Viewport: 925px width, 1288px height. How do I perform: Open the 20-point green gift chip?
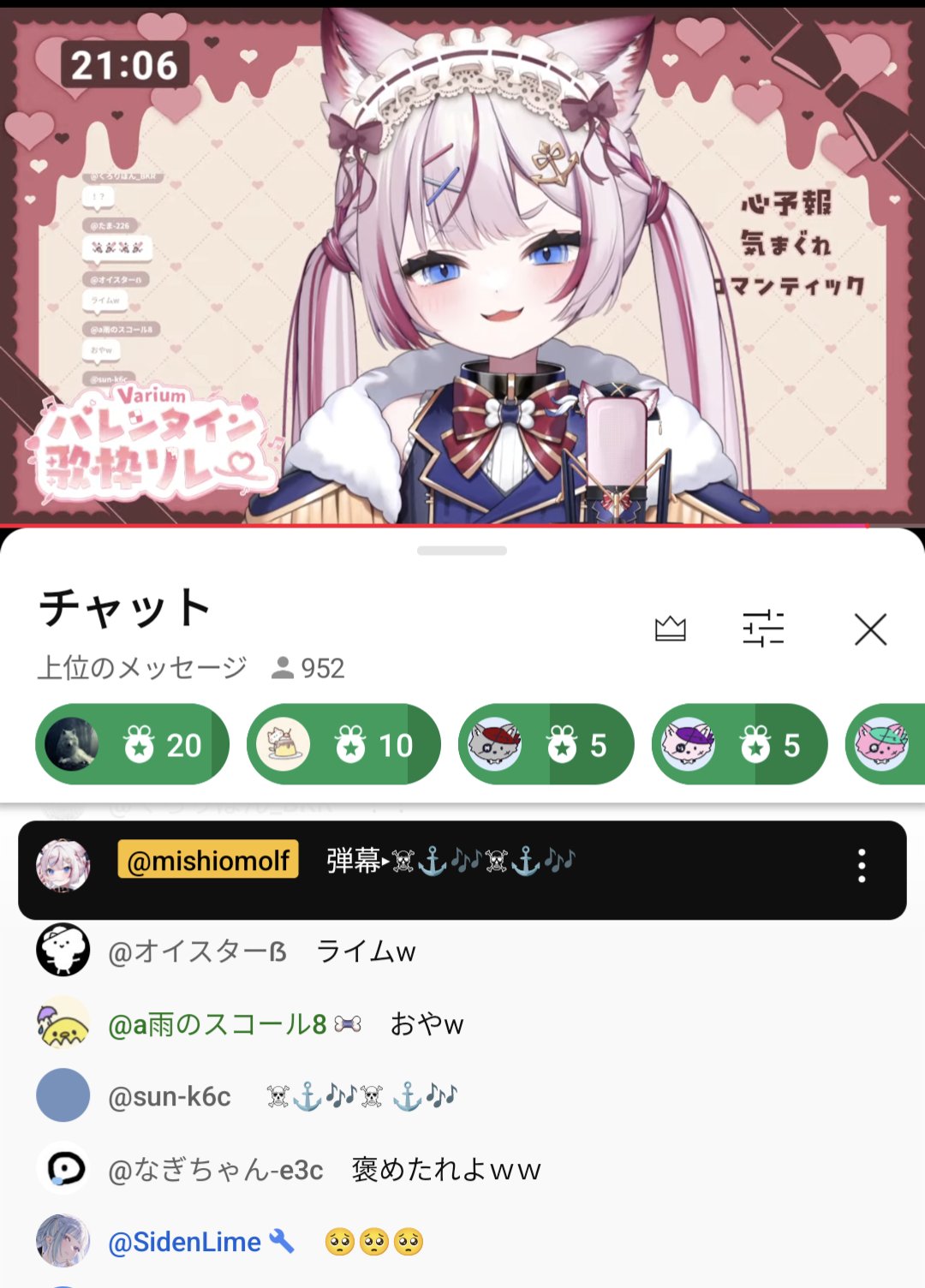coord(132,744)
